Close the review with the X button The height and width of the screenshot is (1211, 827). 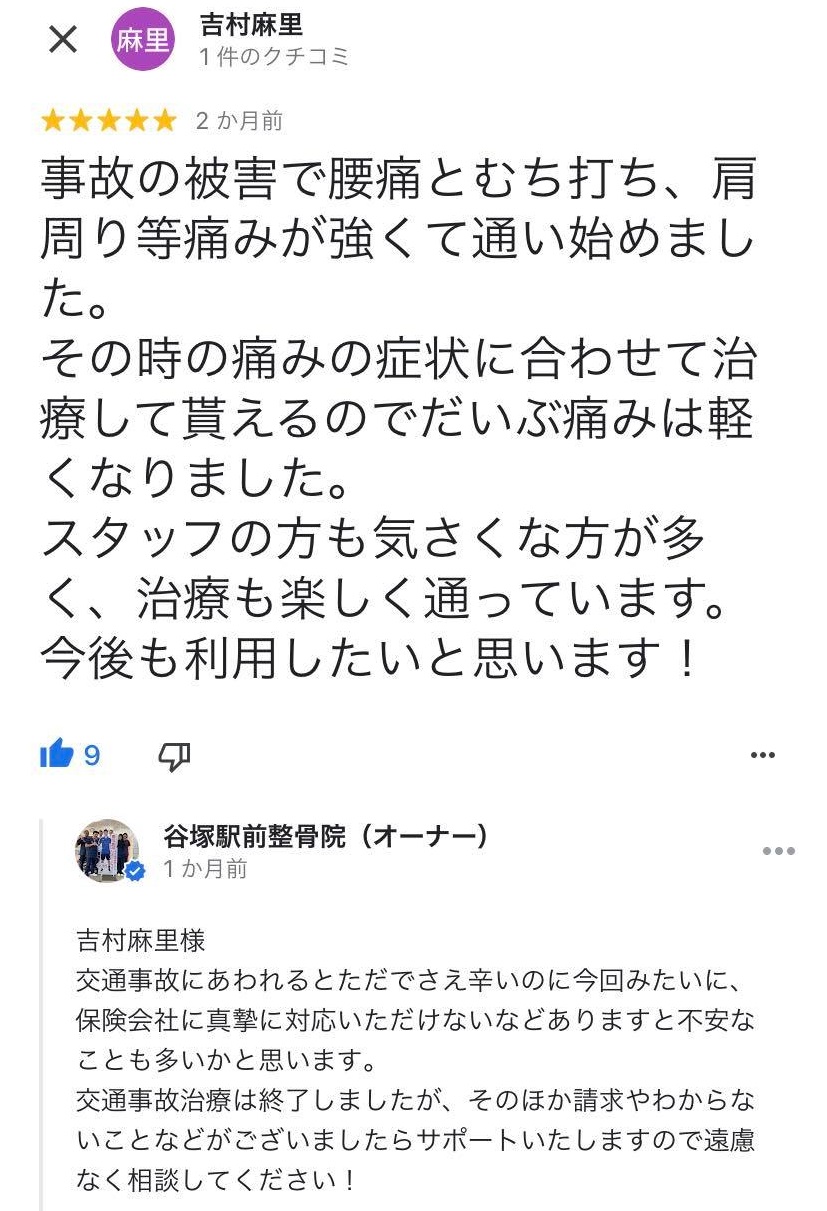[x=63, y=40]
